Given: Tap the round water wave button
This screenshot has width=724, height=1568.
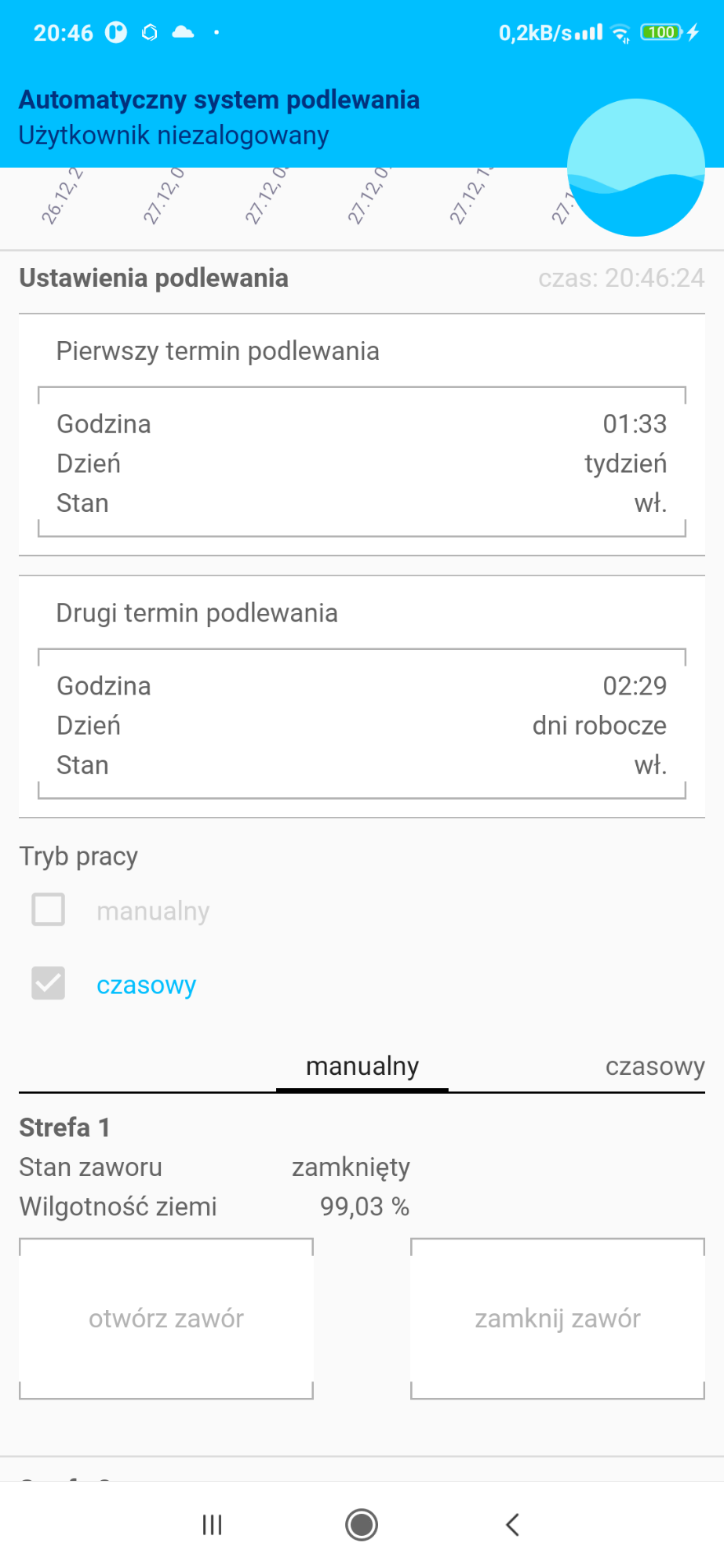Looking at the screenshot, I should (x=635, y=168).
